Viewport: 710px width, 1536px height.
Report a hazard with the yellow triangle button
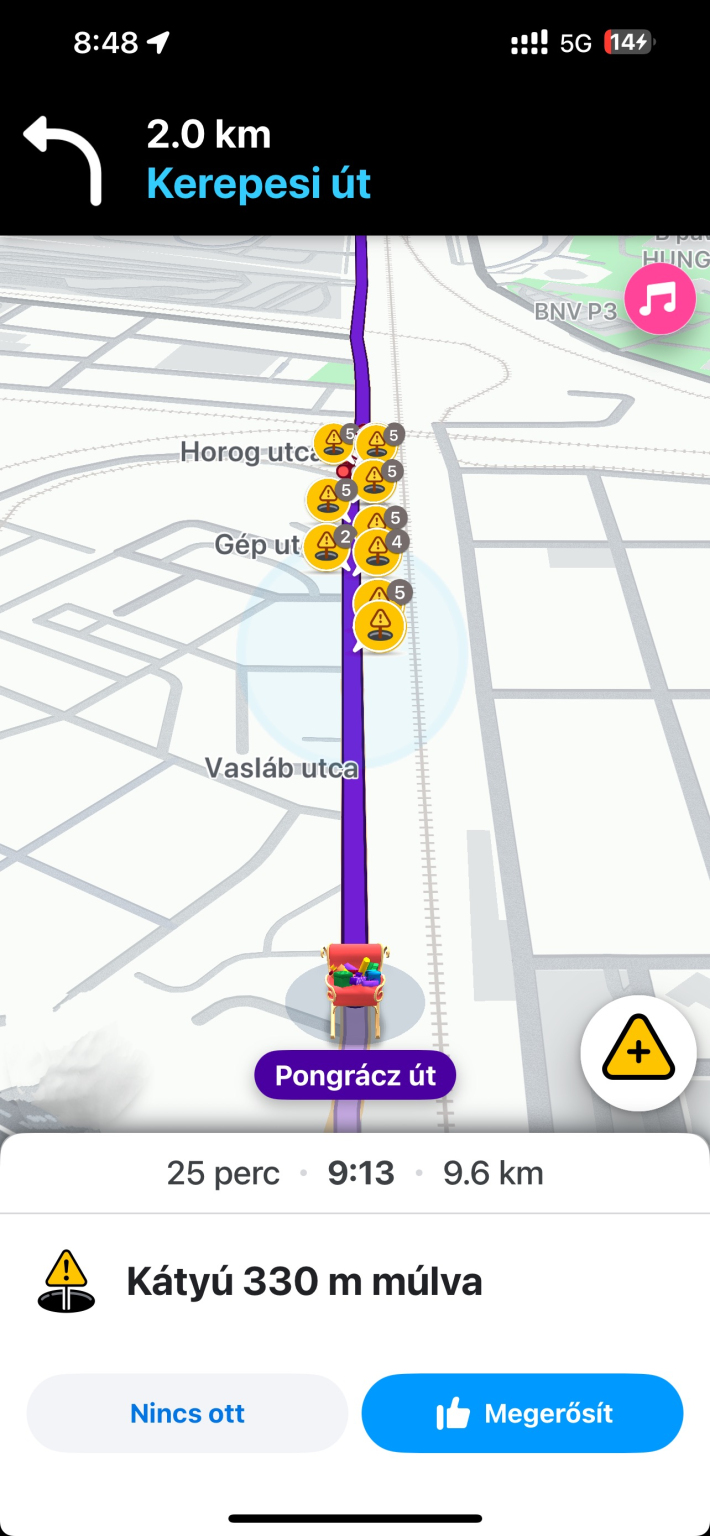point(638,1052)
